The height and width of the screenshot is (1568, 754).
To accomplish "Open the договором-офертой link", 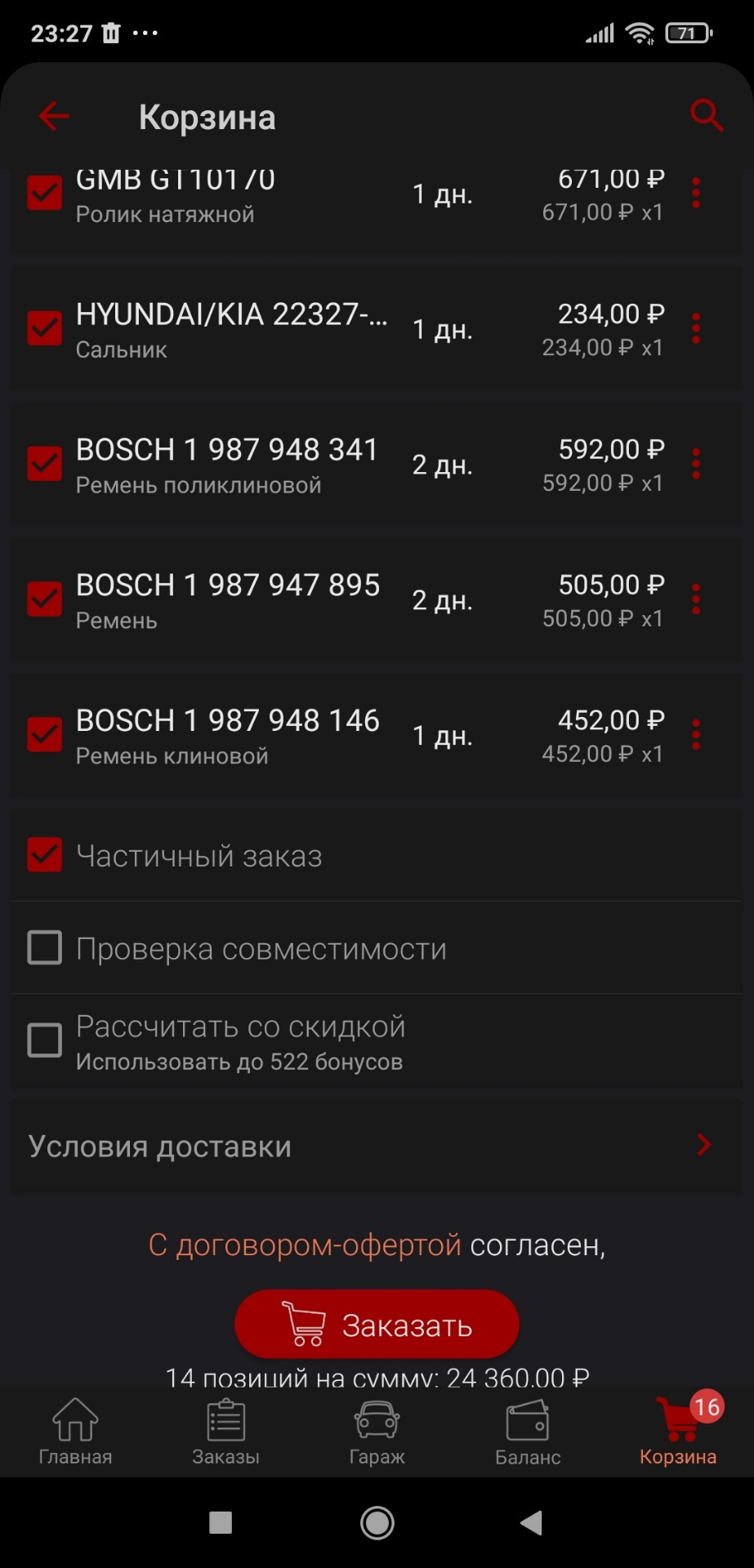I will click(x=305, y=1245).
